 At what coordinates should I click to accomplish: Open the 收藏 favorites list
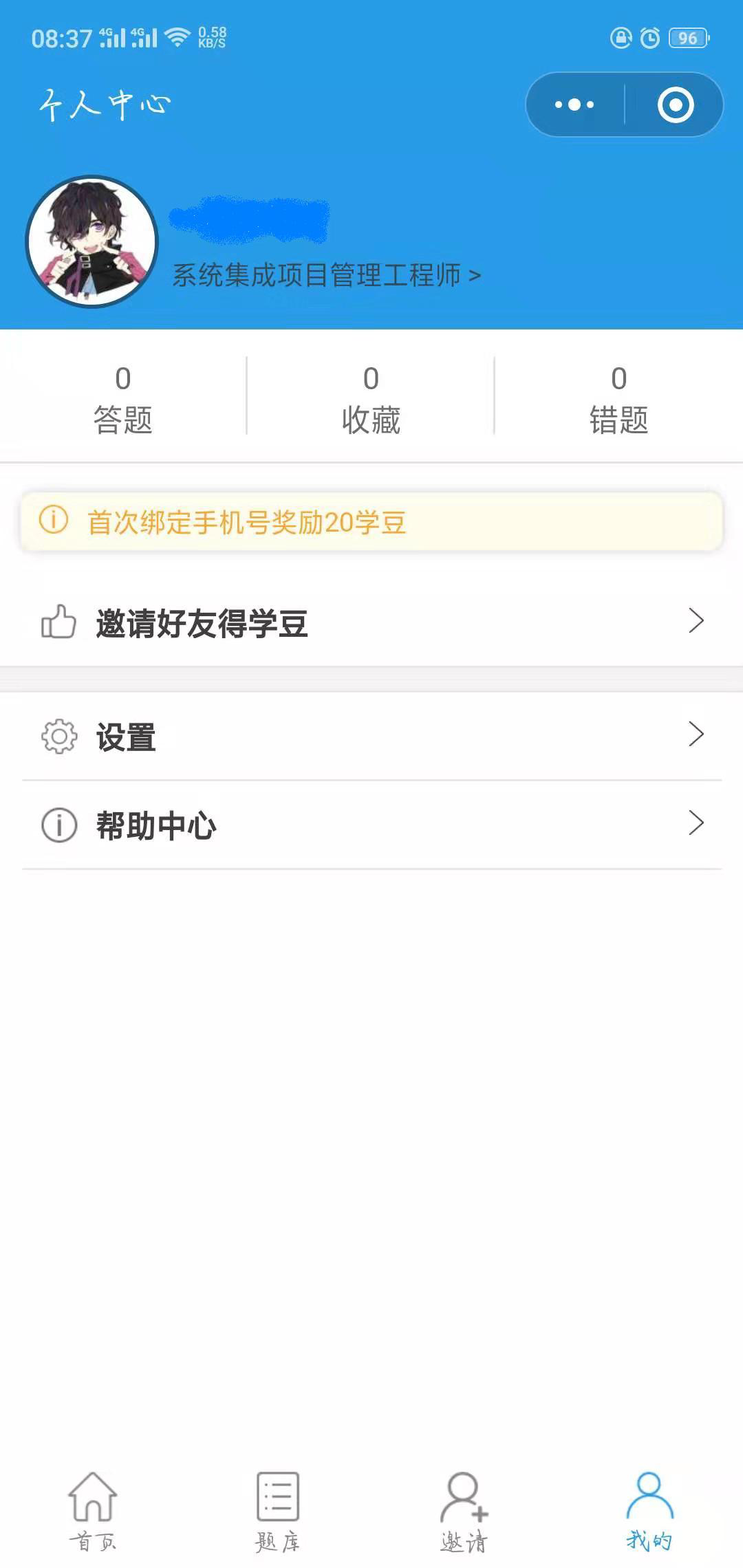point(371,399)
